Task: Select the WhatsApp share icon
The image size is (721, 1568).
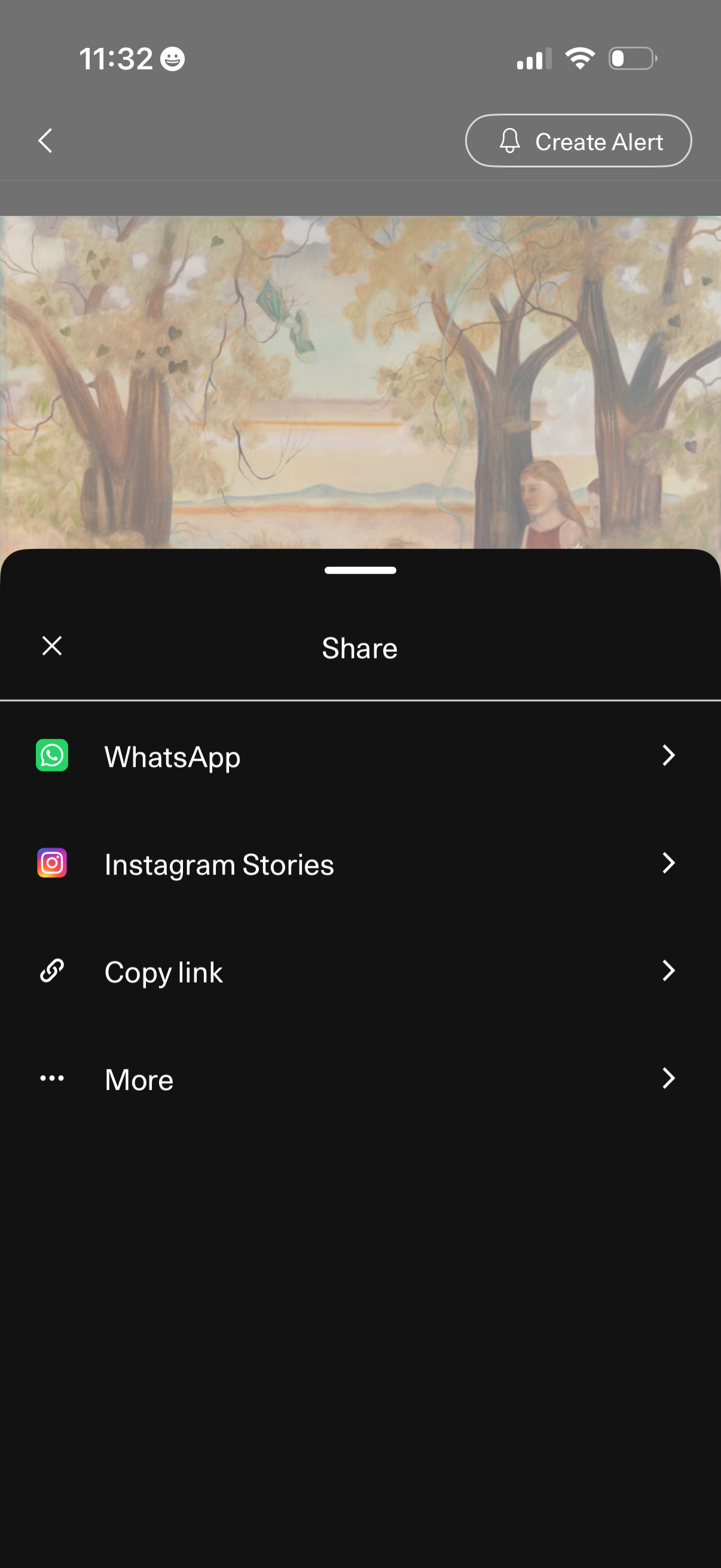Action: tap(53, 756)
